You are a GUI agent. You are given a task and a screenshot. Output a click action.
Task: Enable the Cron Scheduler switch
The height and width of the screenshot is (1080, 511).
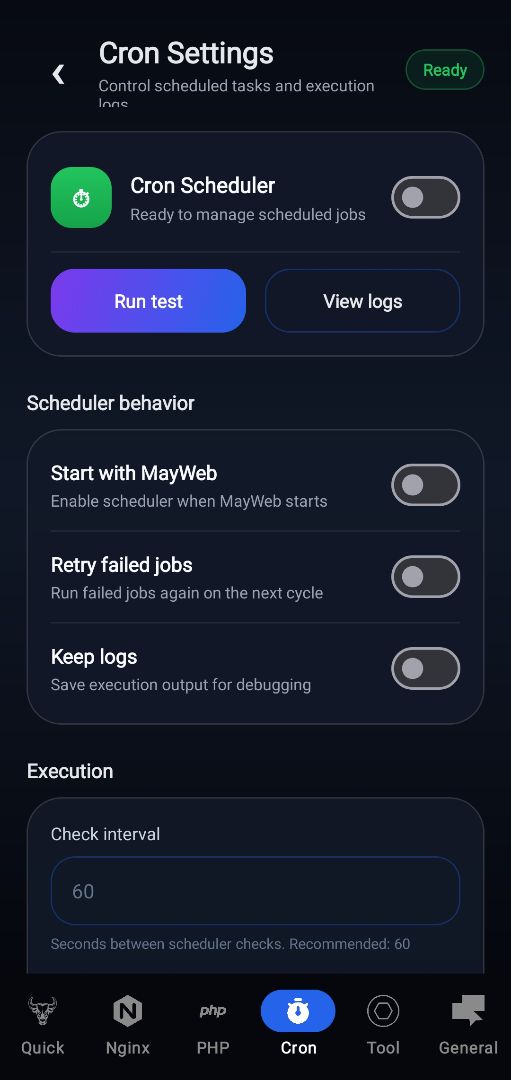point(425,198)
